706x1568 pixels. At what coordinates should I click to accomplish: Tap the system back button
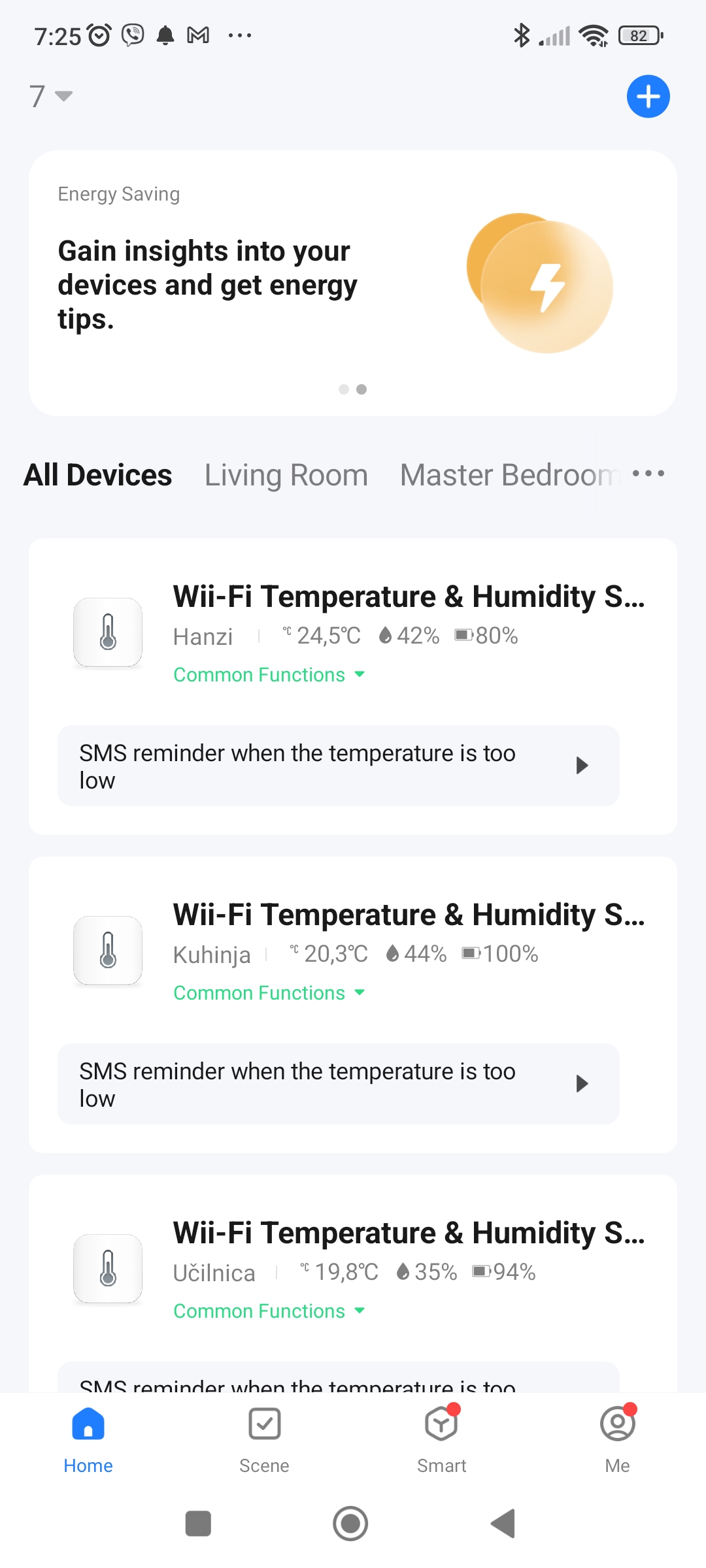503,1524
